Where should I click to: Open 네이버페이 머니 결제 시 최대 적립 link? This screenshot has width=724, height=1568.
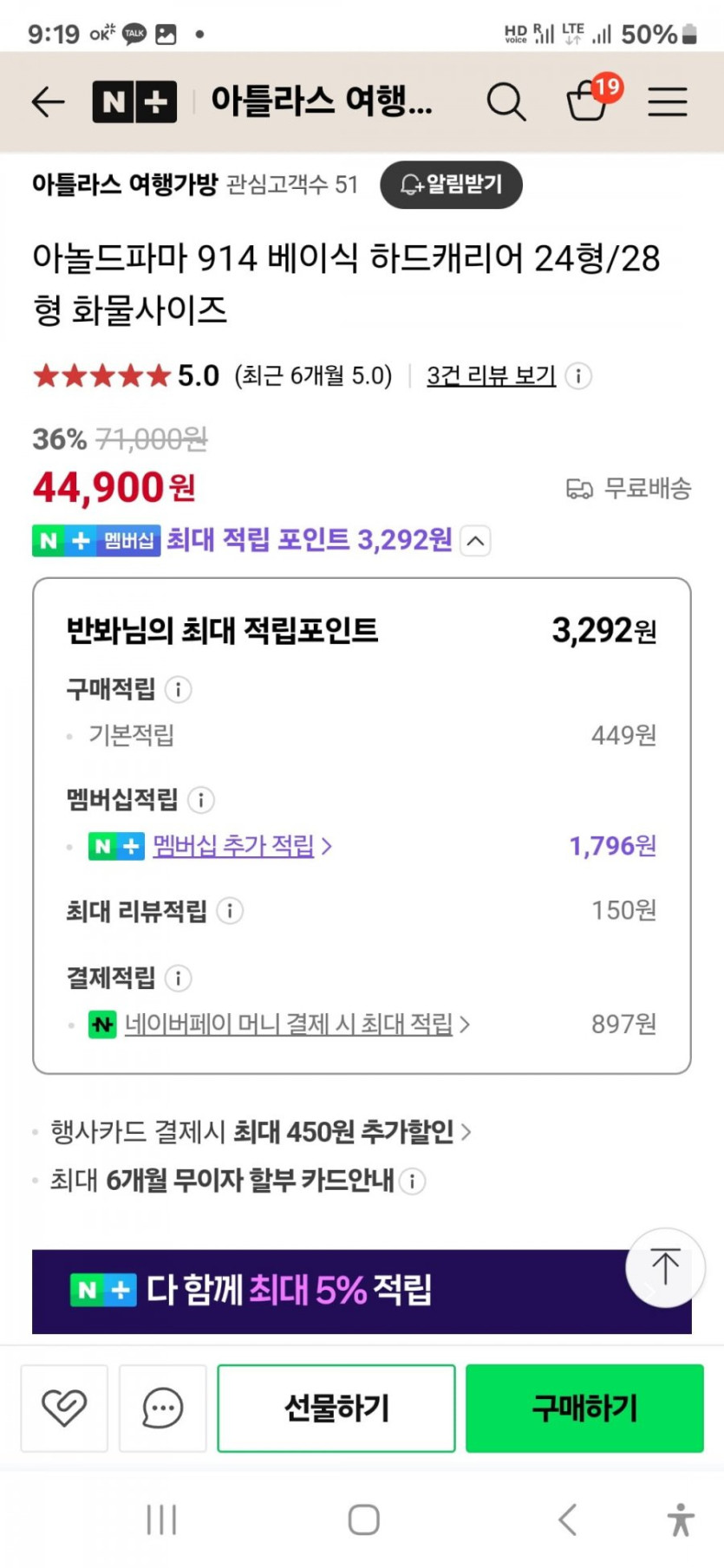pyautogui.click(x=290, y=1025)
